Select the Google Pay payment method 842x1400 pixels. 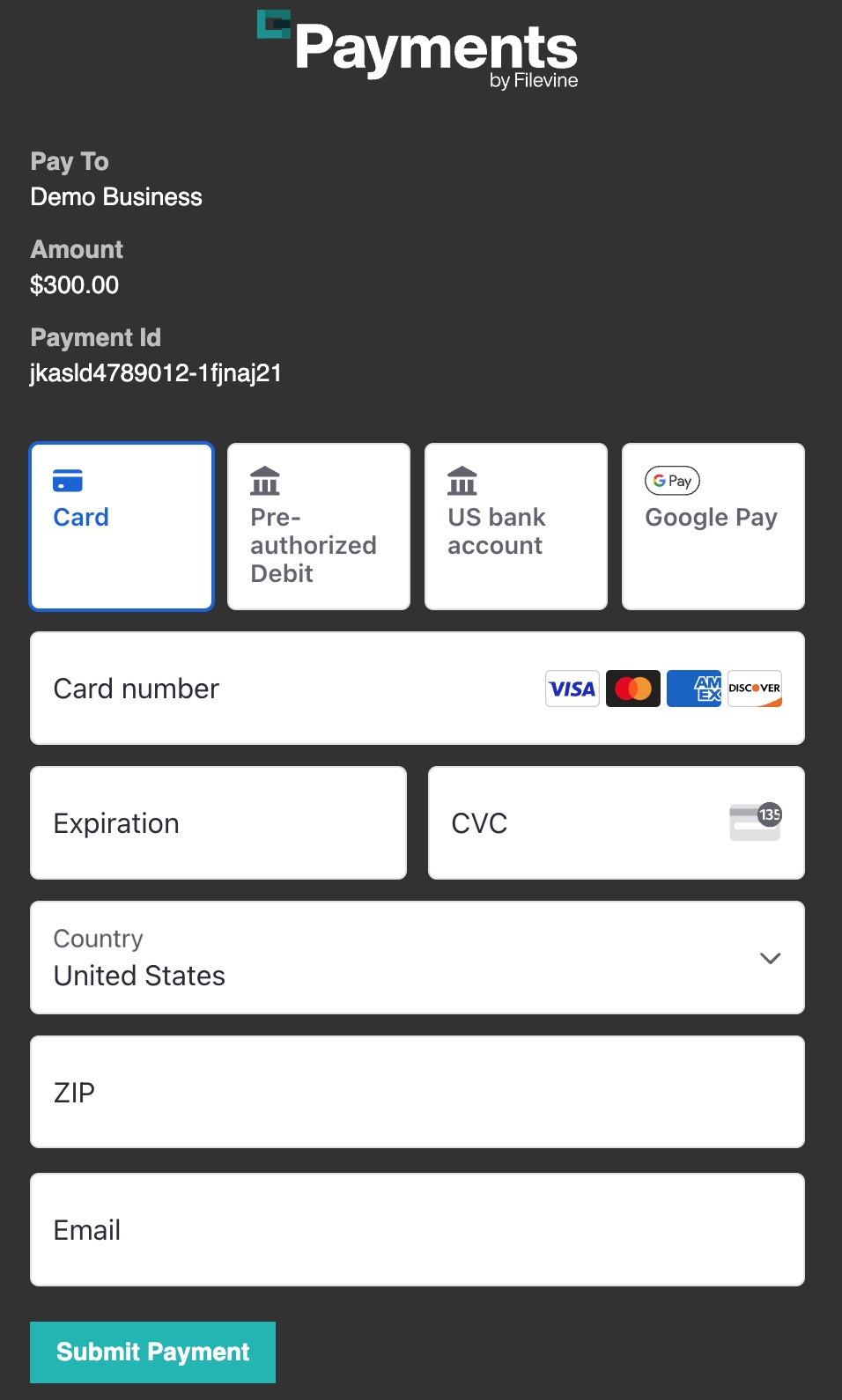click(713, 526)
